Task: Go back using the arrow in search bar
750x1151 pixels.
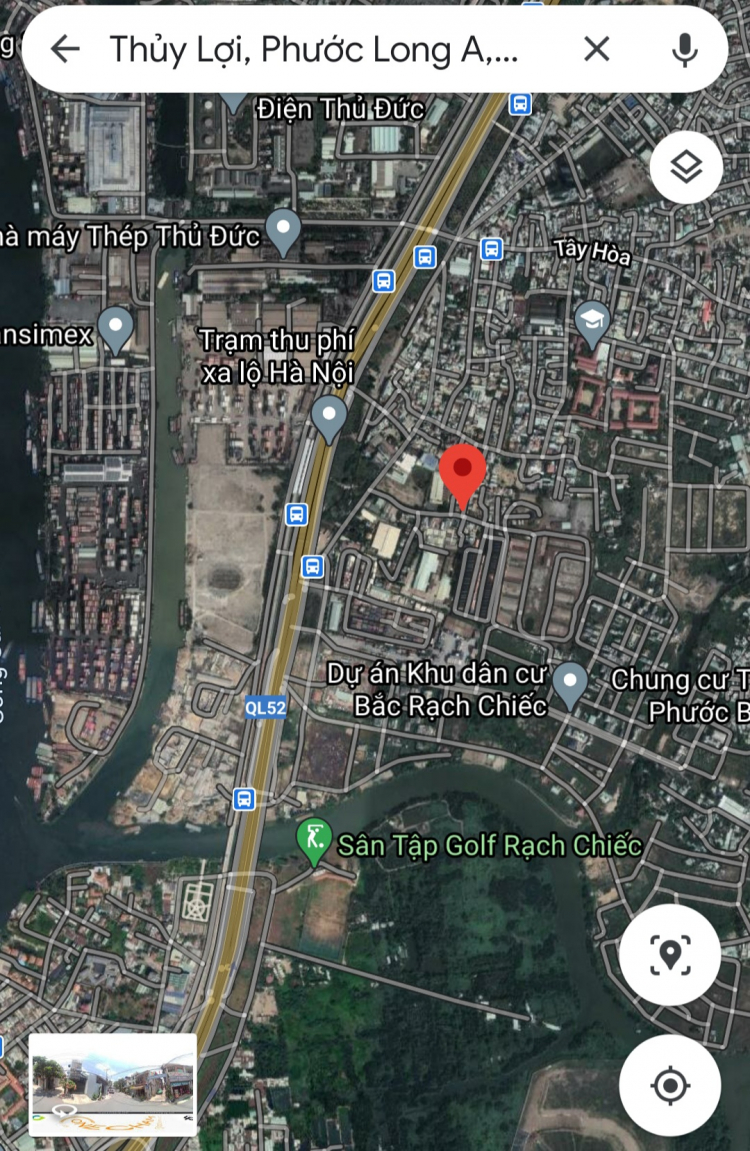Action: coord(65,48)
